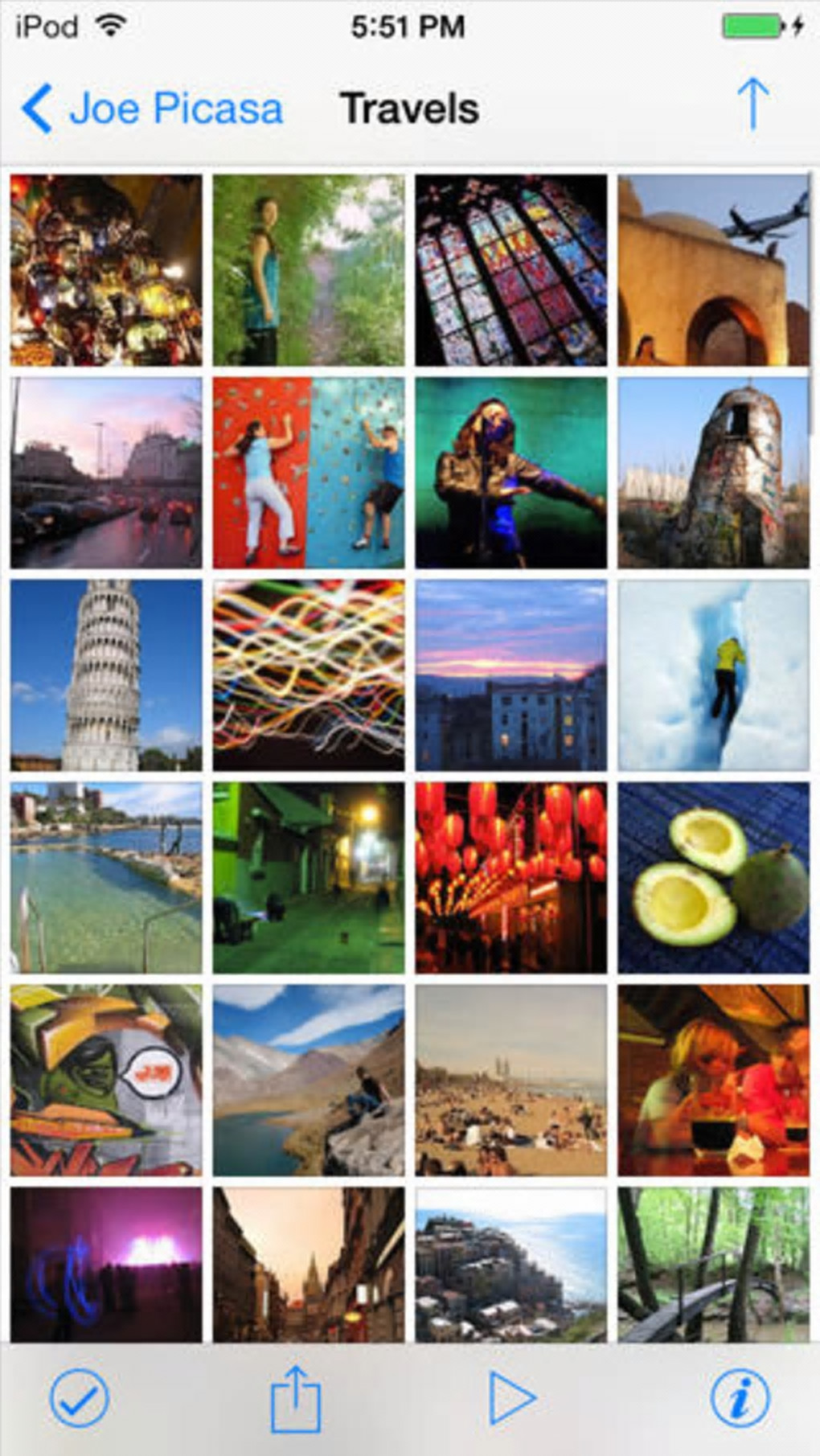Open the ice crevasse climber photo
The width and height of the screenshot is (820, 1456).
(x=713, y=675)
